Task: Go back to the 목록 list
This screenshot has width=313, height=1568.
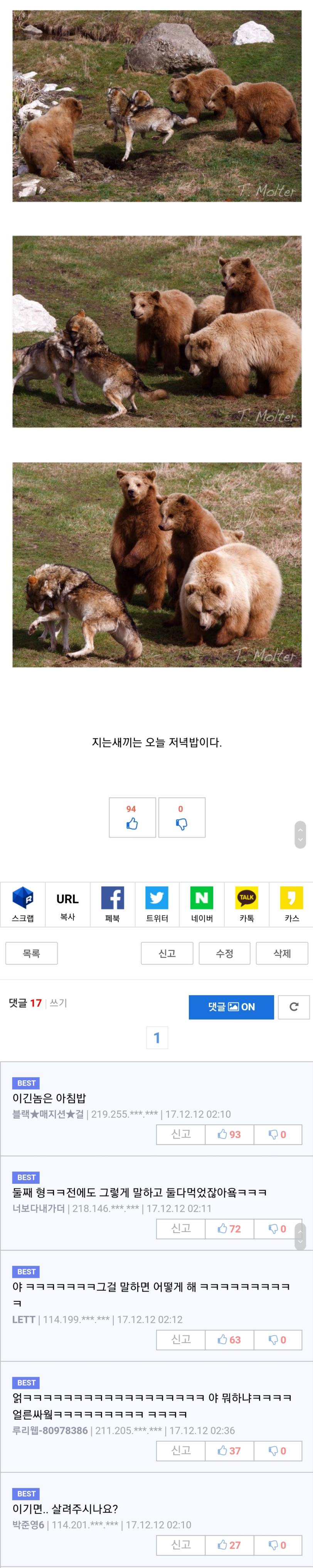Action: click(x=32, y=953)
